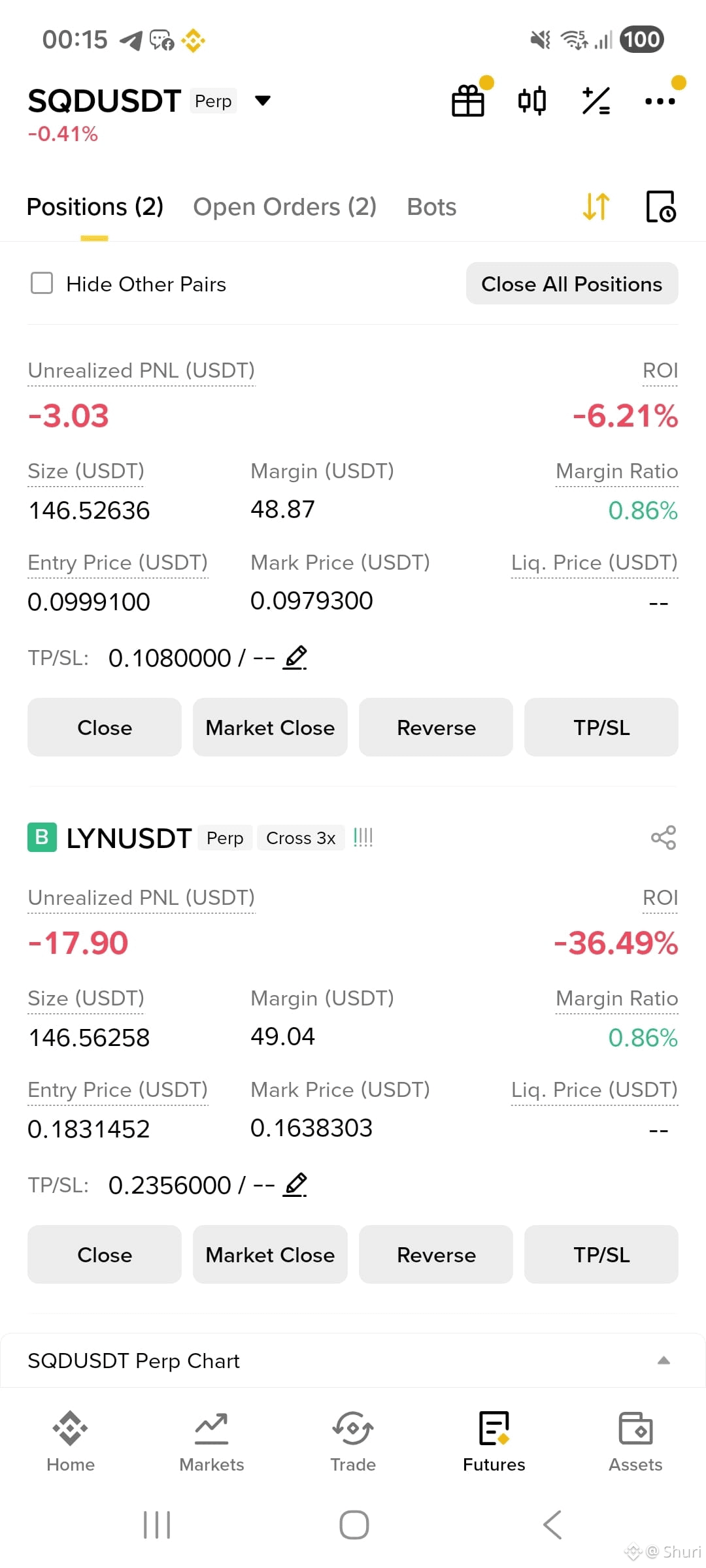Image resolution: width=706 pixels, height=1568 pixels.
Task: Open the order history icon
Action: point(660,206)
